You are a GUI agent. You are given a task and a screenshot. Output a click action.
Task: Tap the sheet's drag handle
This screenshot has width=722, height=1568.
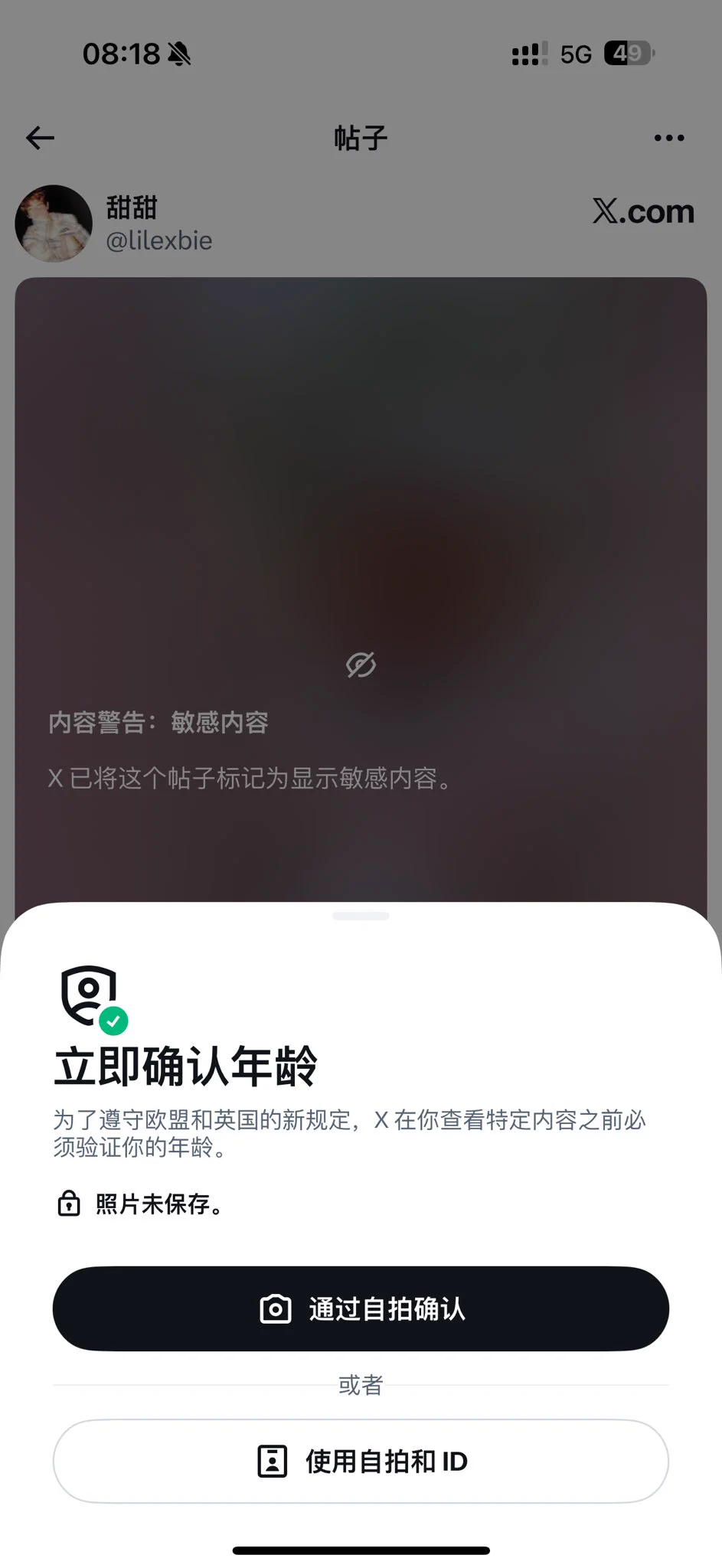tap(361, 916)
